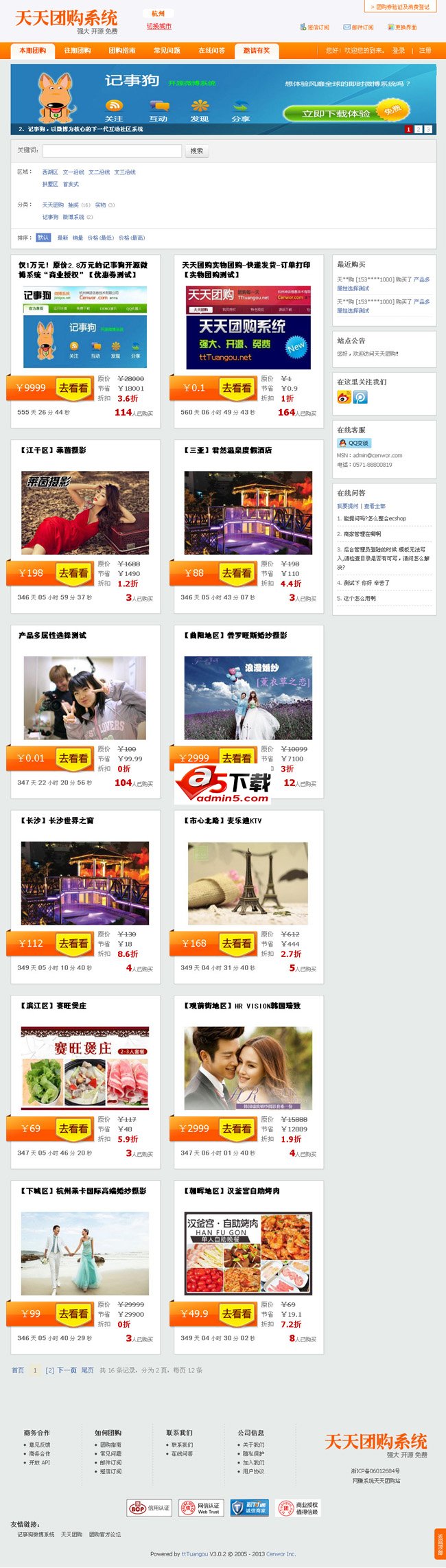
Task: Open 短信订阅 subscription
Action: (x=315, y=27)
